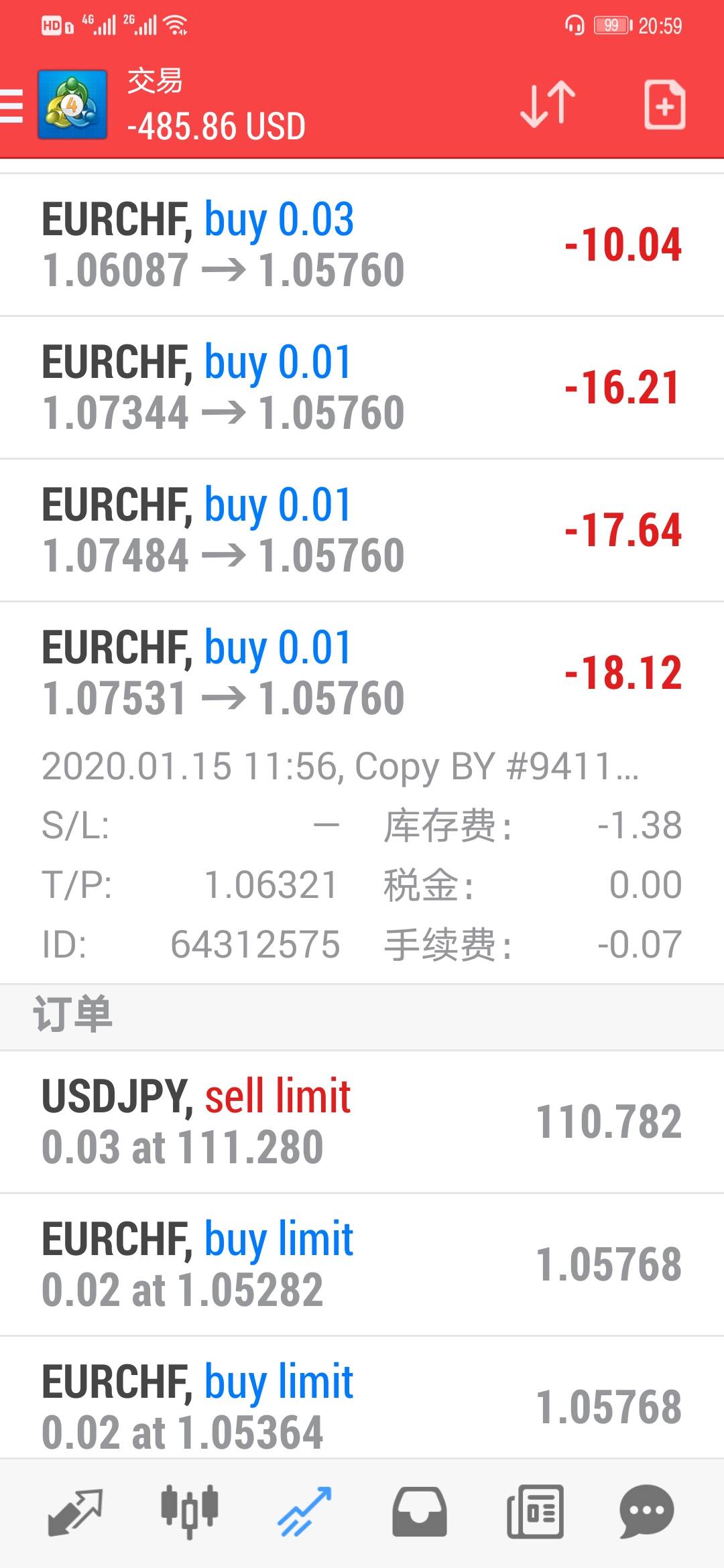Open the News tab

[535, 1512]
